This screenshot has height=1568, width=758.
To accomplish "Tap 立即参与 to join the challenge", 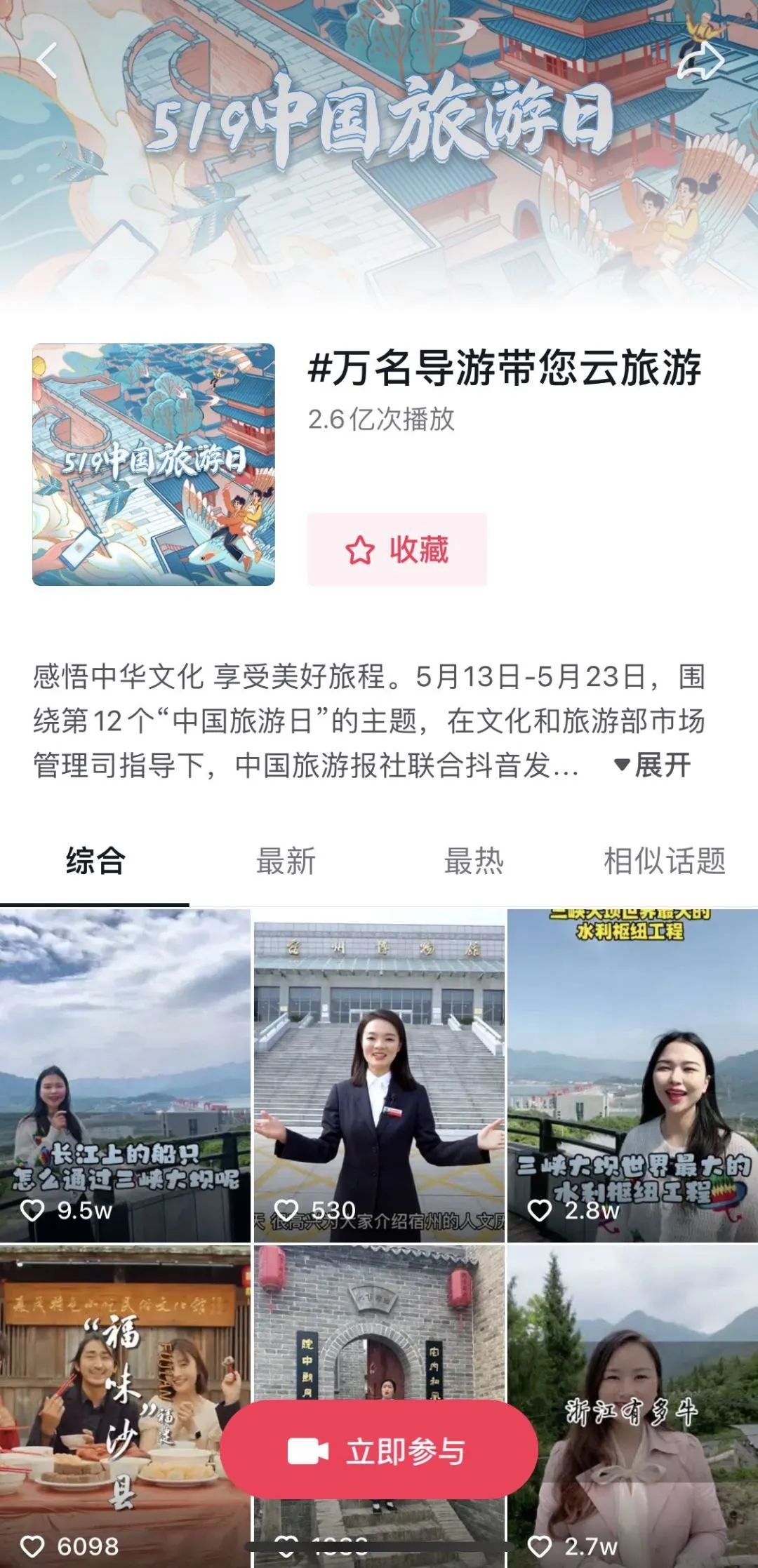I will pyautogui.click(x=379, y=1452).
